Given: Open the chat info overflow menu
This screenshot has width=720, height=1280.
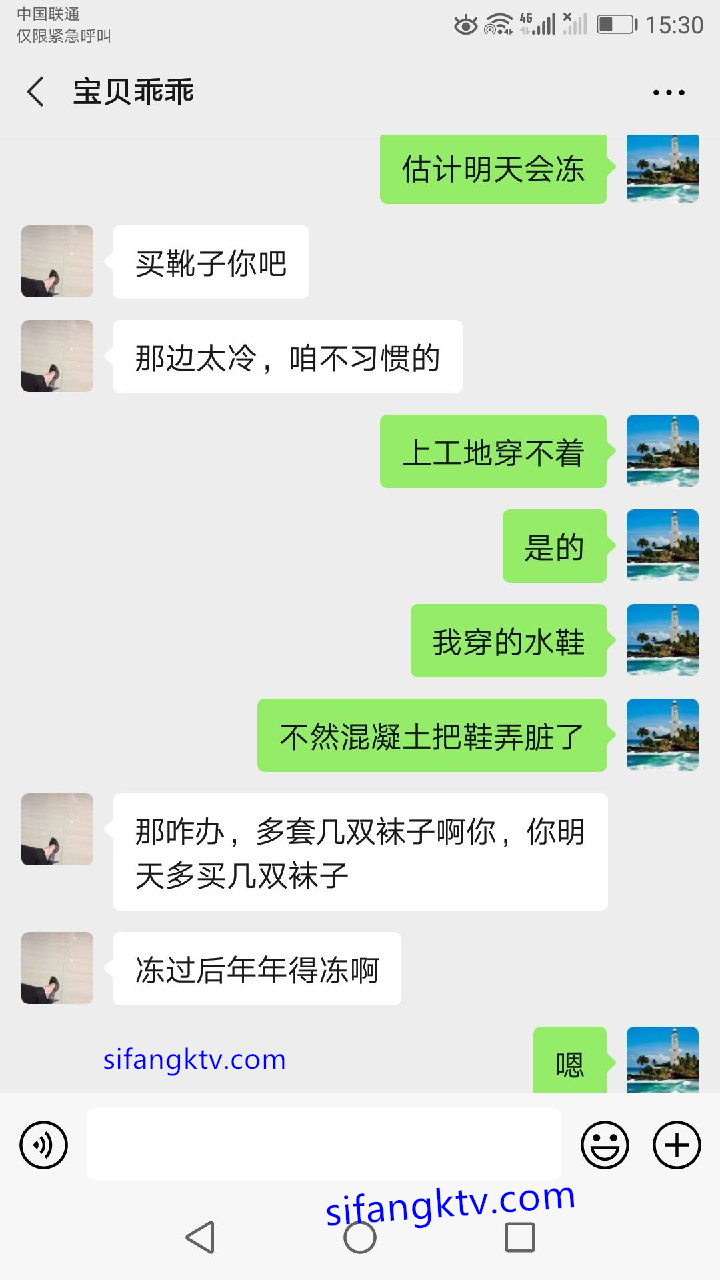Looking at the screenshot, I should tap(668, 92).
